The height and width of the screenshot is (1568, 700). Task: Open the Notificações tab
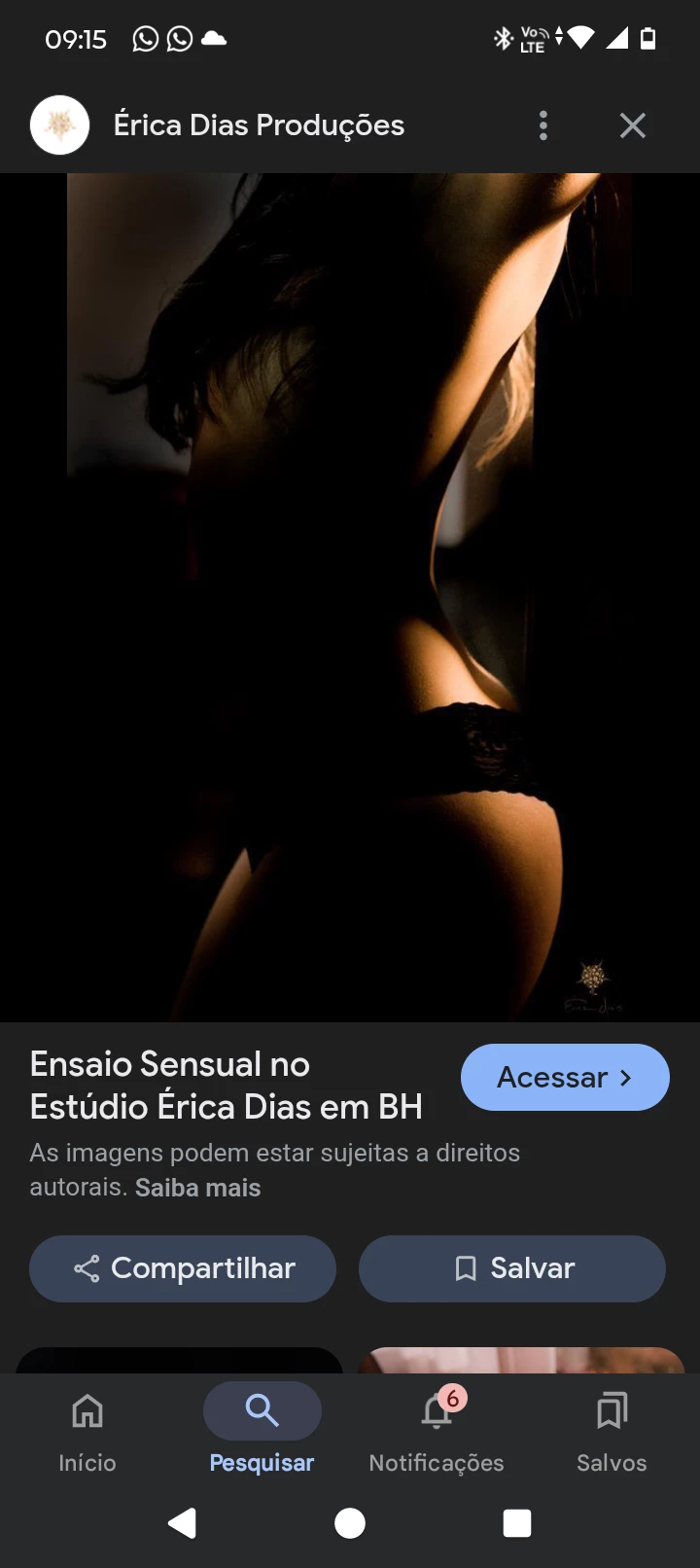tap(437, 1429)
